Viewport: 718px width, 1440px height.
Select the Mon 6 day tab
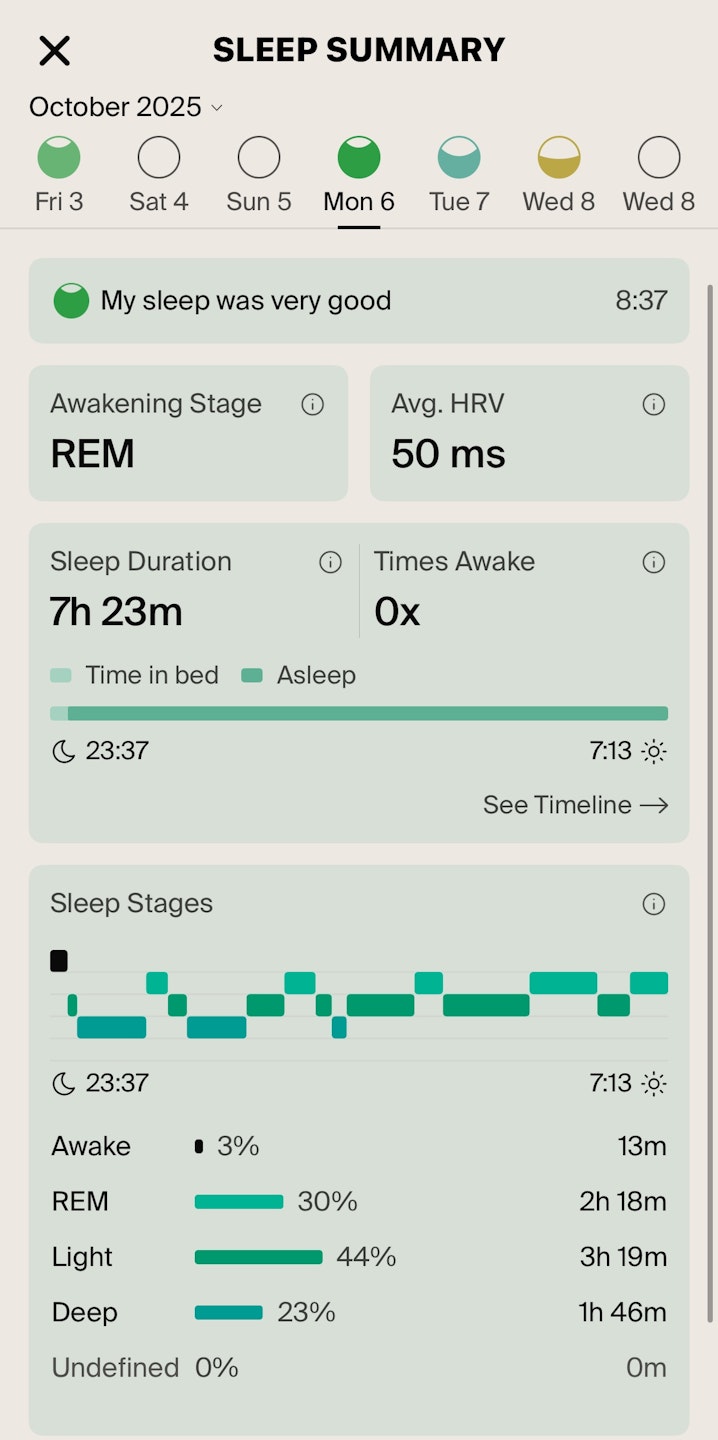[359, 175]
